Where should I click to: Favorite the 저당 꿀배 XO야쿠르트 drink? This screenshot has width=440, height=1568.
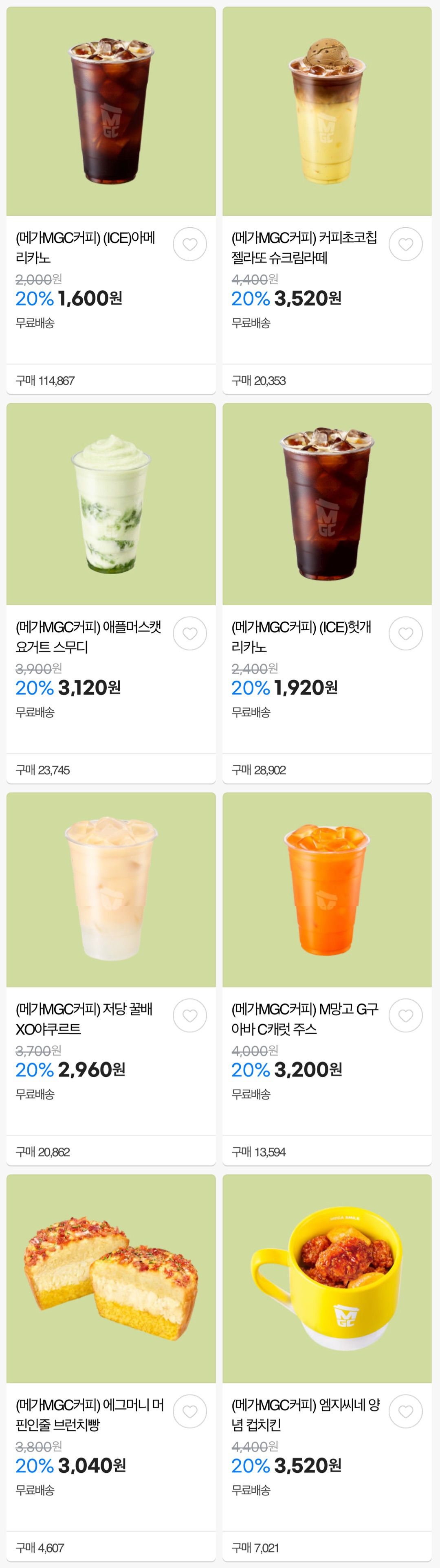click(x=190, y=1016)
